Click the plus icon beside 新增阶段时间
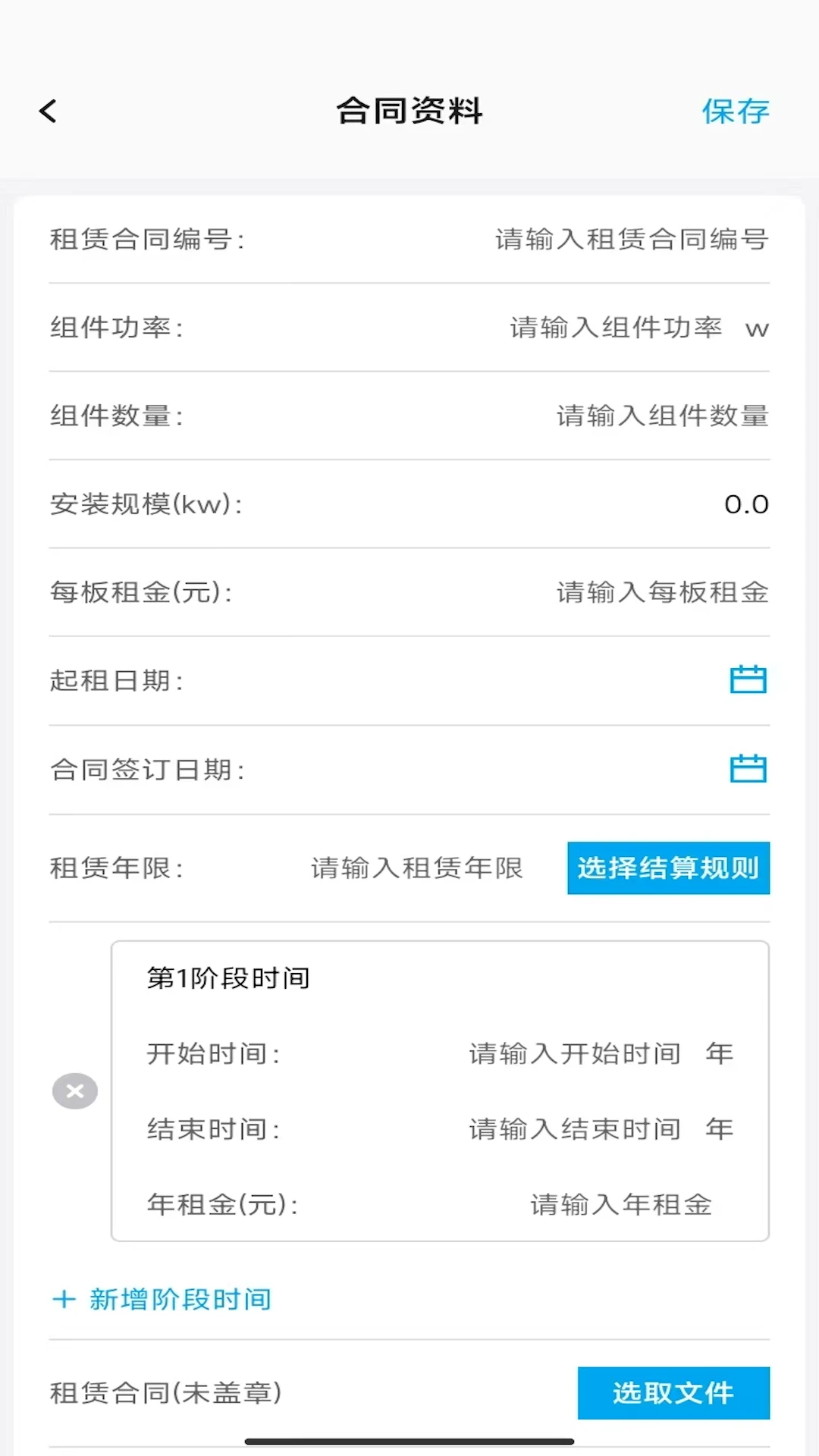The height and width of the screenshot is (1456, 819). (x=63, y=1298)
